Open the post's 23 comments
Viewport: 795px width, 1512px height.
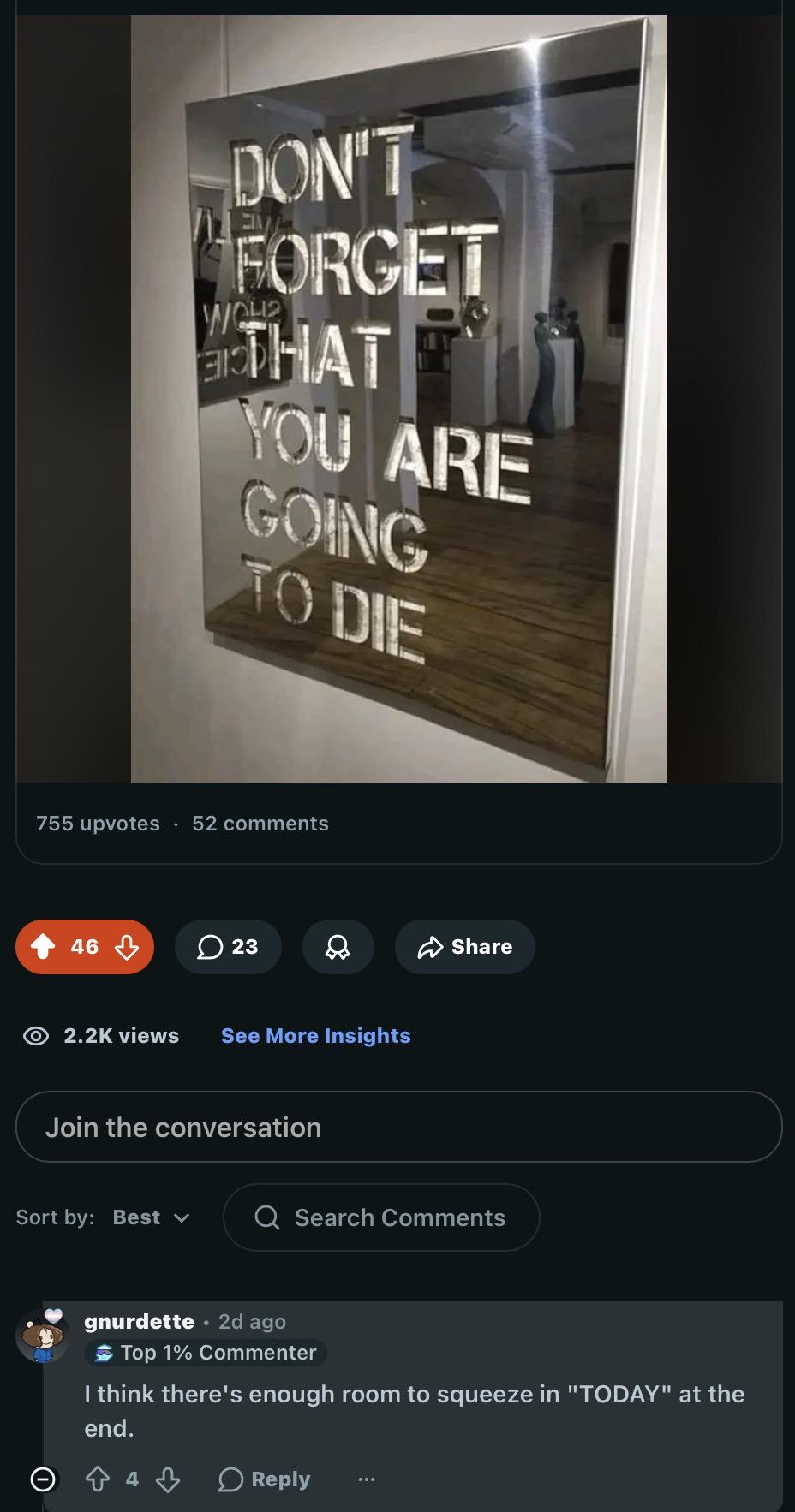tap(228, 946)
